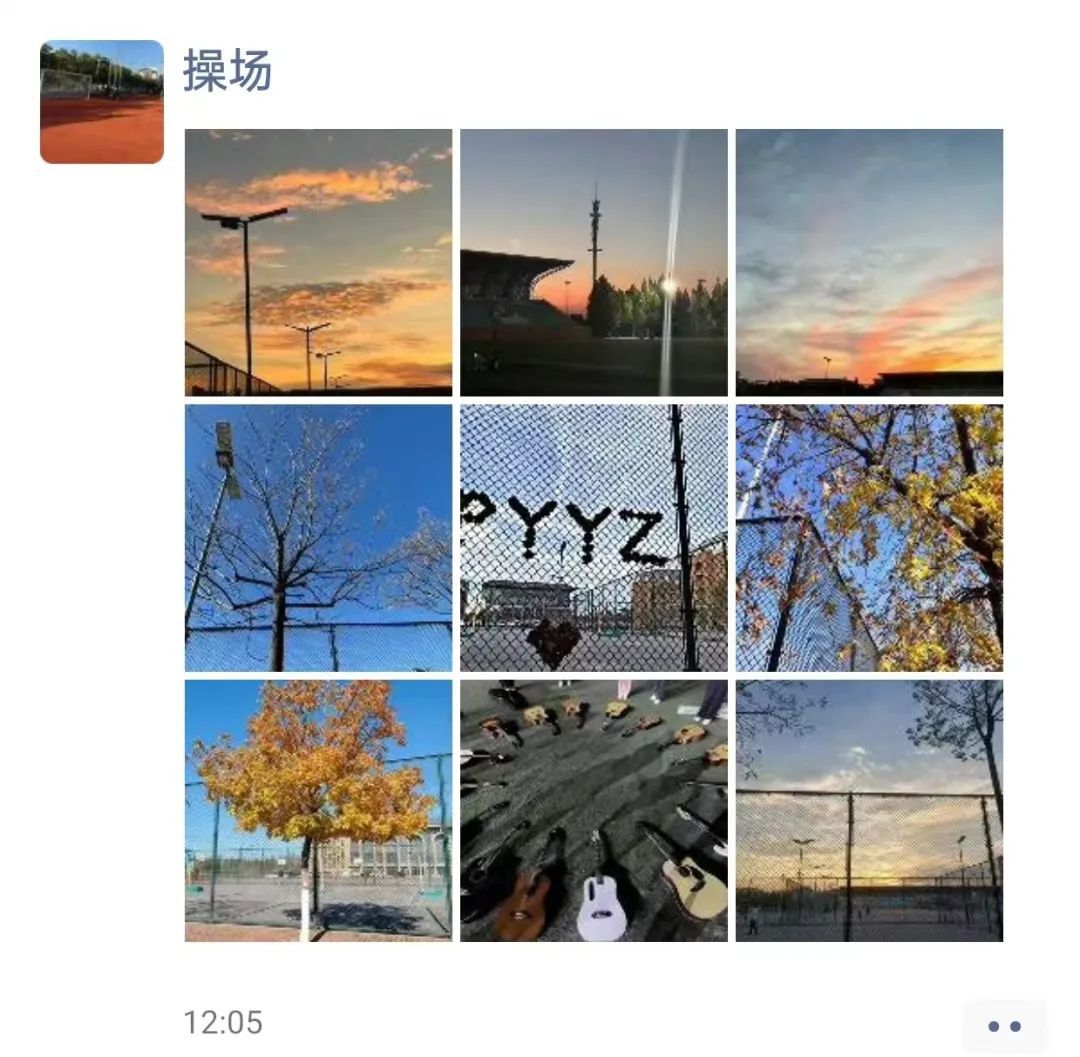The image size is (1080, 1057).
Task: Open the yellow leaves branch photo
Action: click(869, 538)
